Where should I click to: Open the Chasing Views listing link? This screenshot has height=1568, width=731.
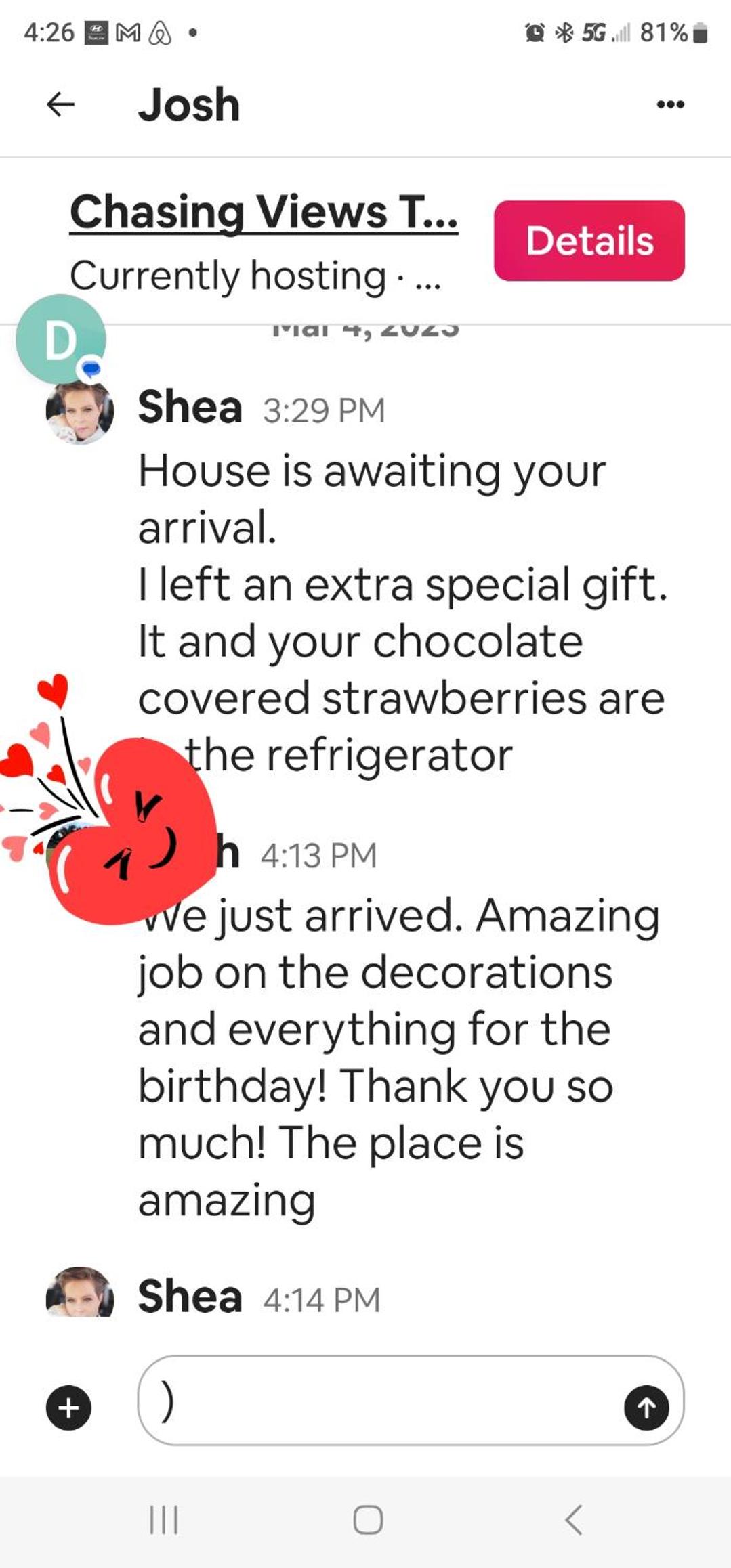click(x=264, y=212)
